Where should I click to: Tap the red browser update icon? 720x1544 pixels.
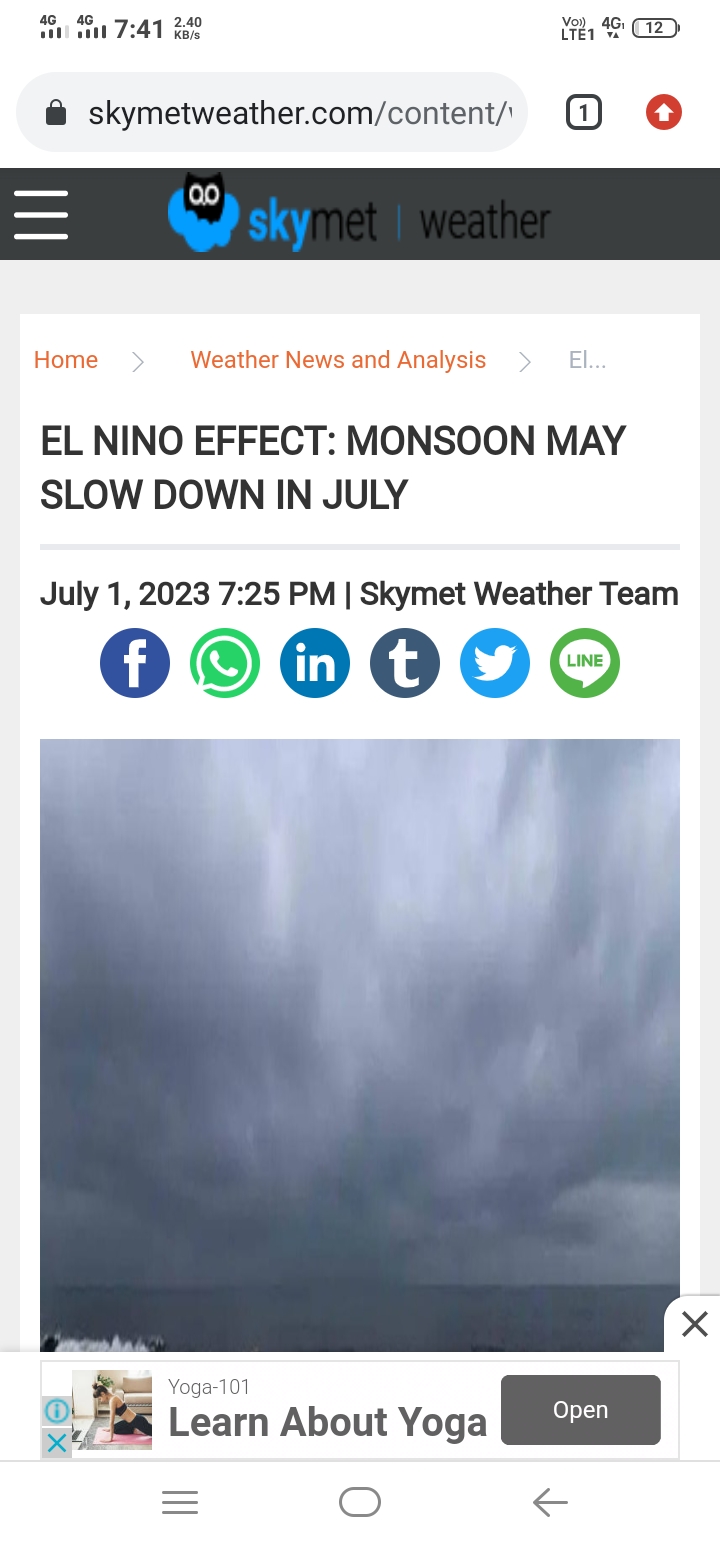click(664, 113)
